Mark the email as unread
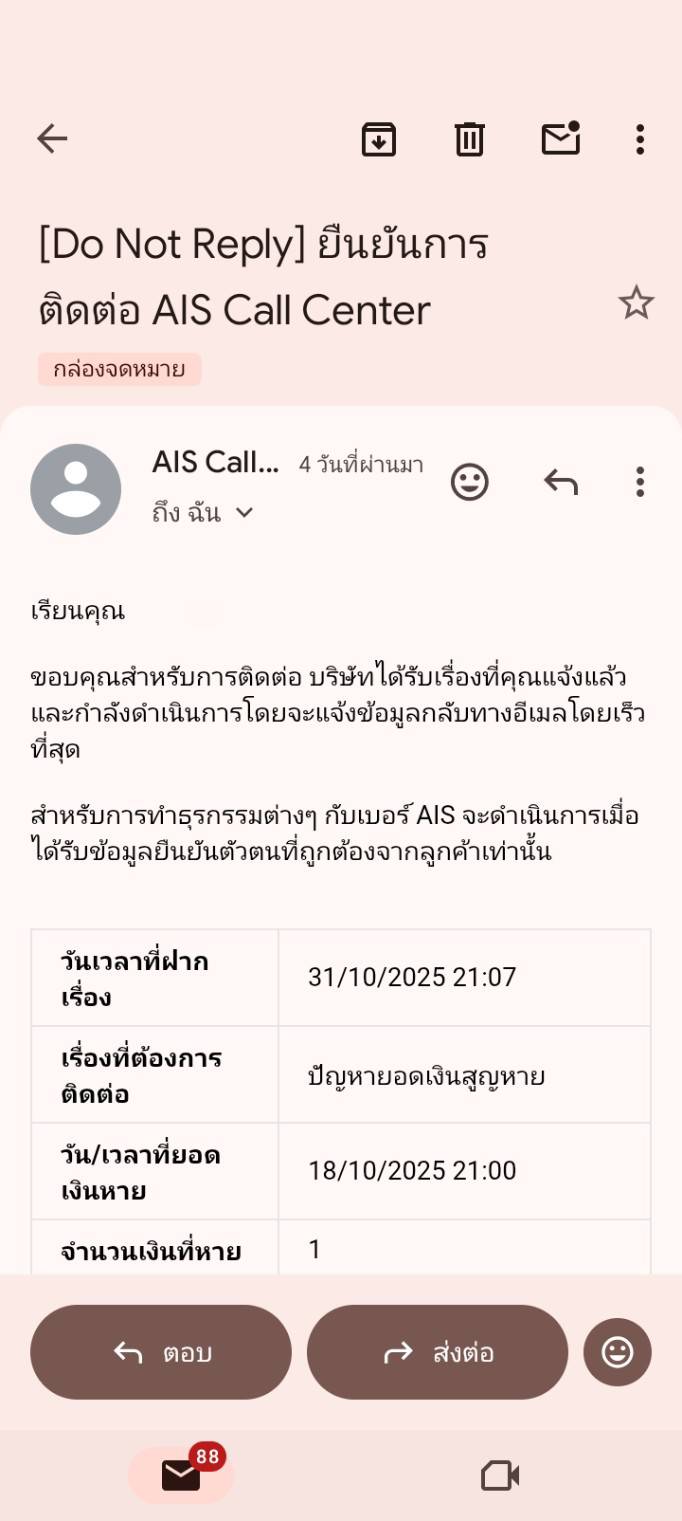 coord(561,138)
